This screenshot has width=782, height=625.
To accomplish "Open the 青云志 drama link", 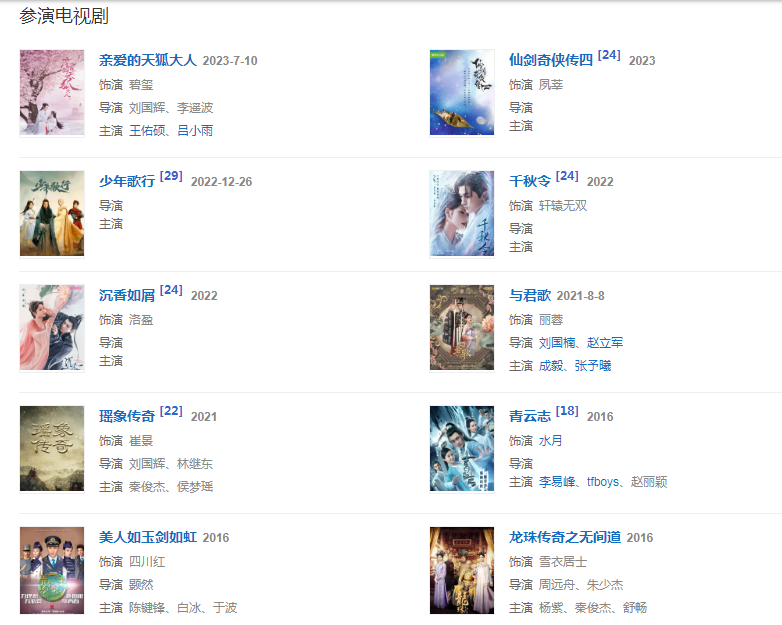I will click(530, 416).
